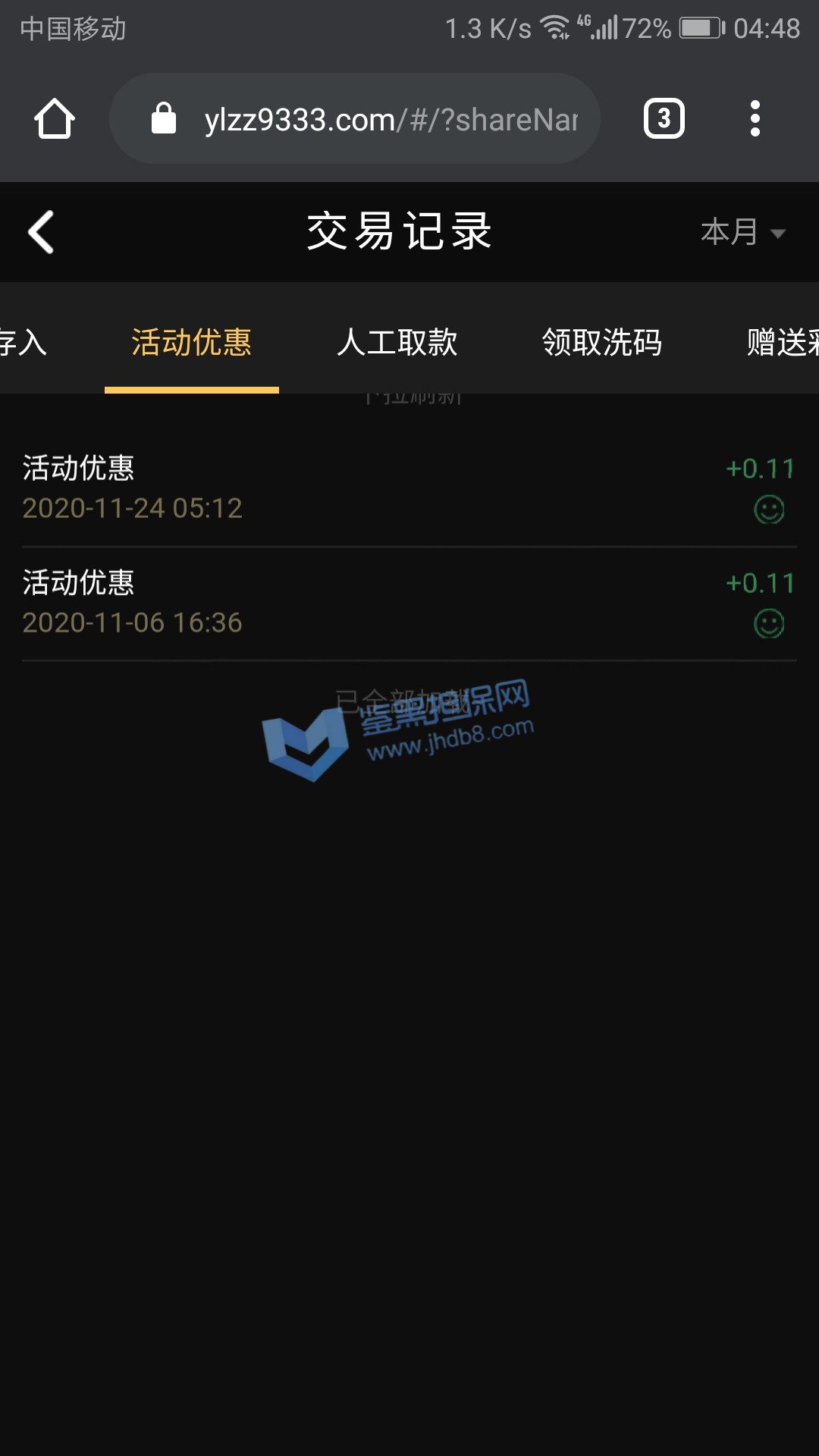This screenshot has width=819, height=1456.
Task: Open the browser overflow menu
Action: 755,119
